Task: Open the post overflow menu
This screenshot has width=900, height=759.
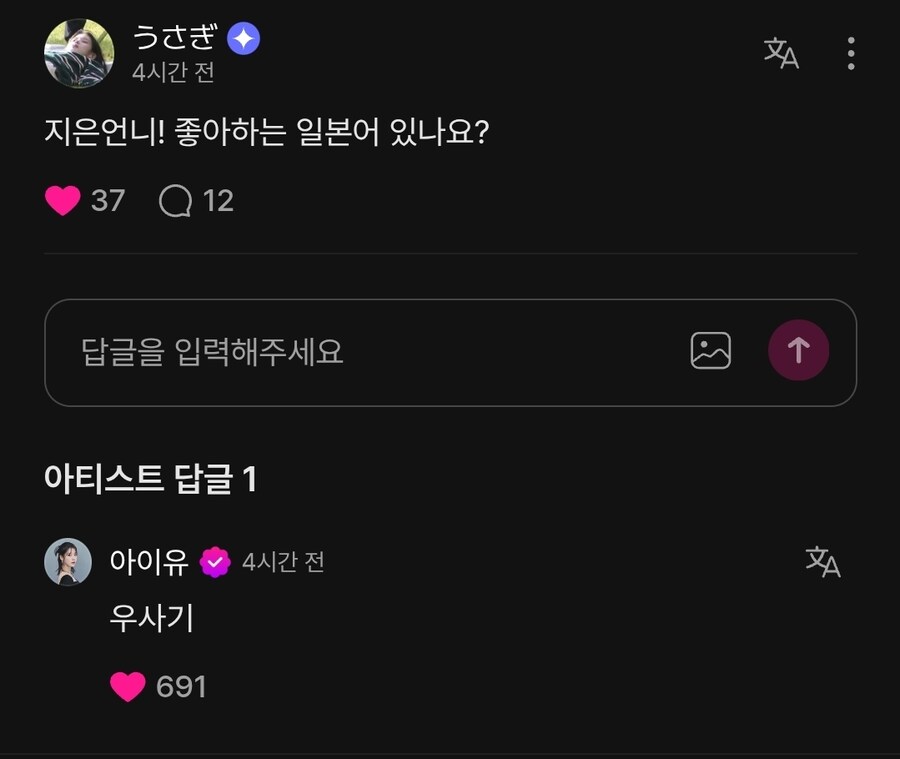Action: point(851,53)
